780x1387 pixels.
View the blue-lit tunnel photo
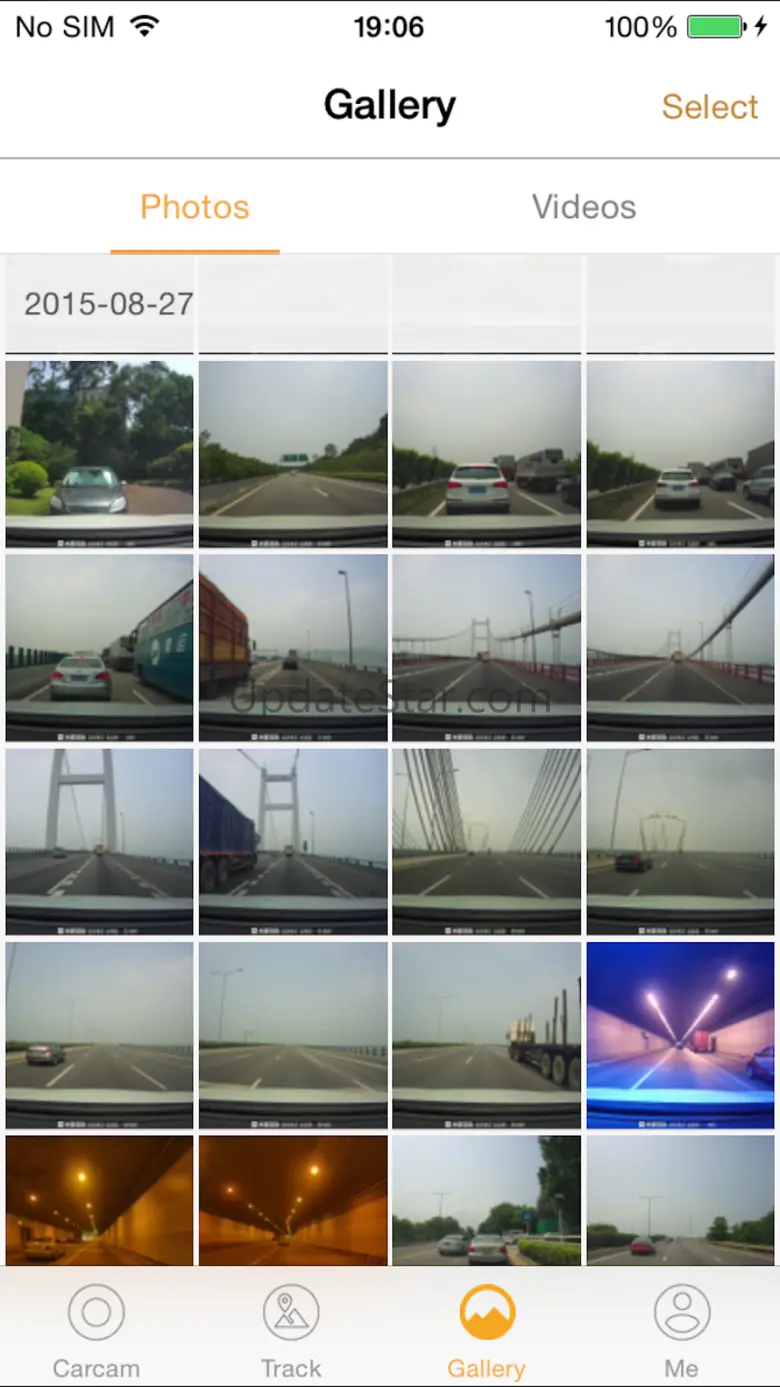(680, 1035)
